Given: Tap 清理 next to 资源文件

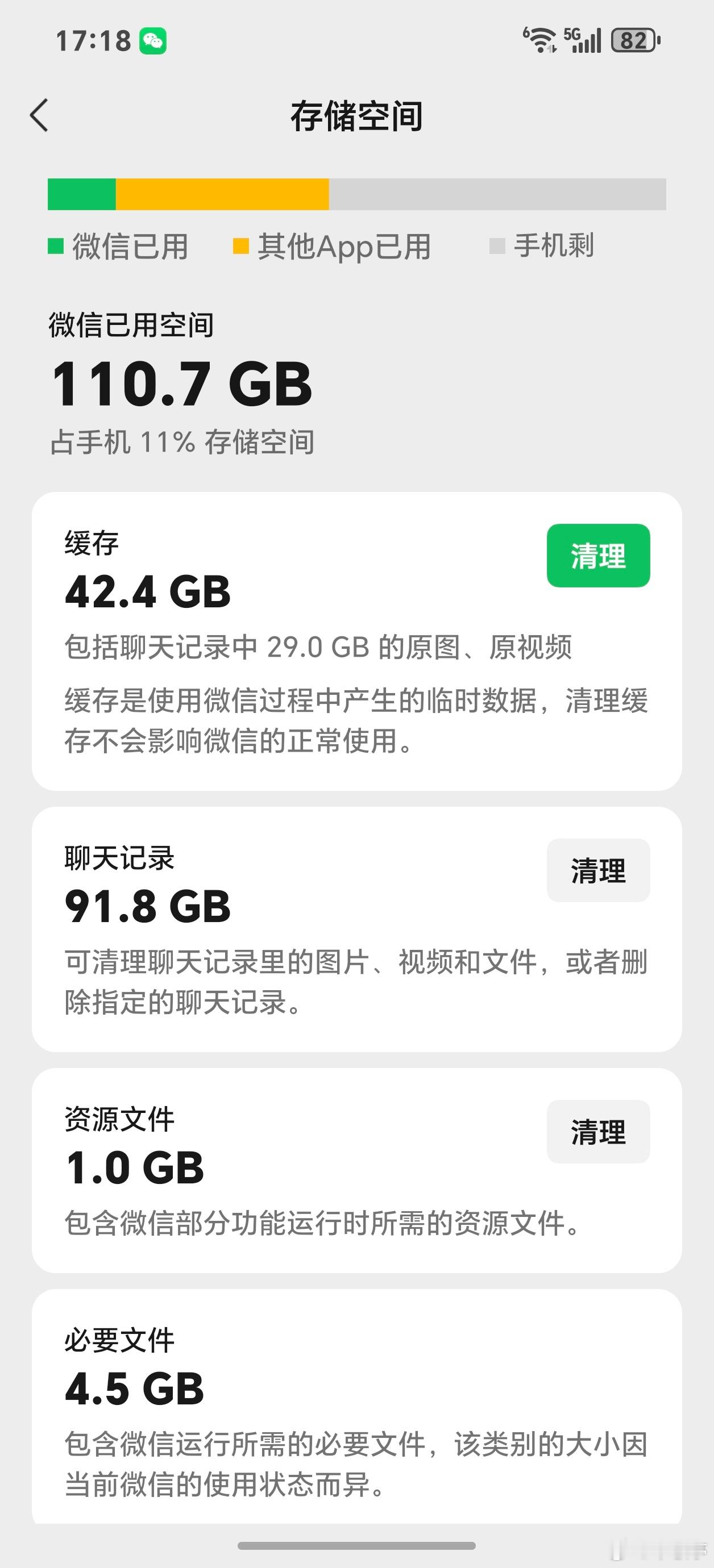Looking at the screenshot, I should tap(597, 1131).
